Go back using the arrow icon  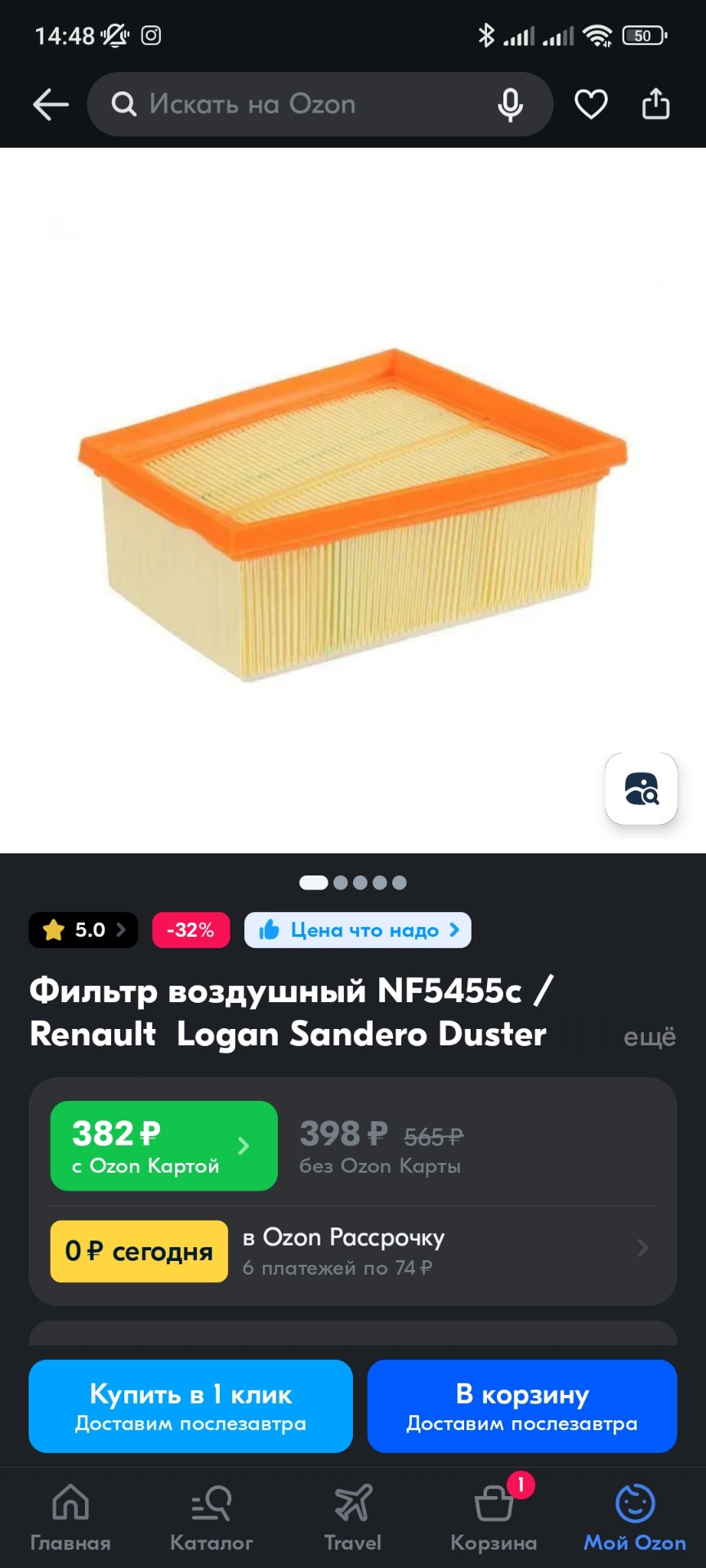[x=51, y=105]
